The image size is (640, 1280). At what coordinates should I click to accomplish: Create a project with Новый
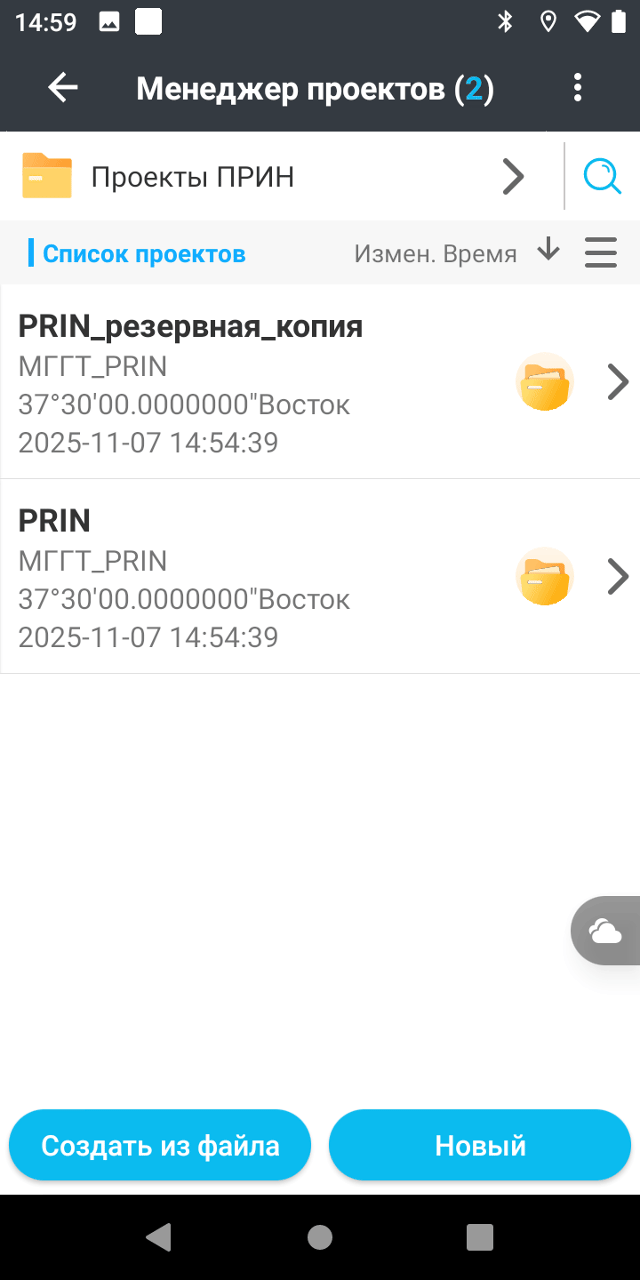480,1145
